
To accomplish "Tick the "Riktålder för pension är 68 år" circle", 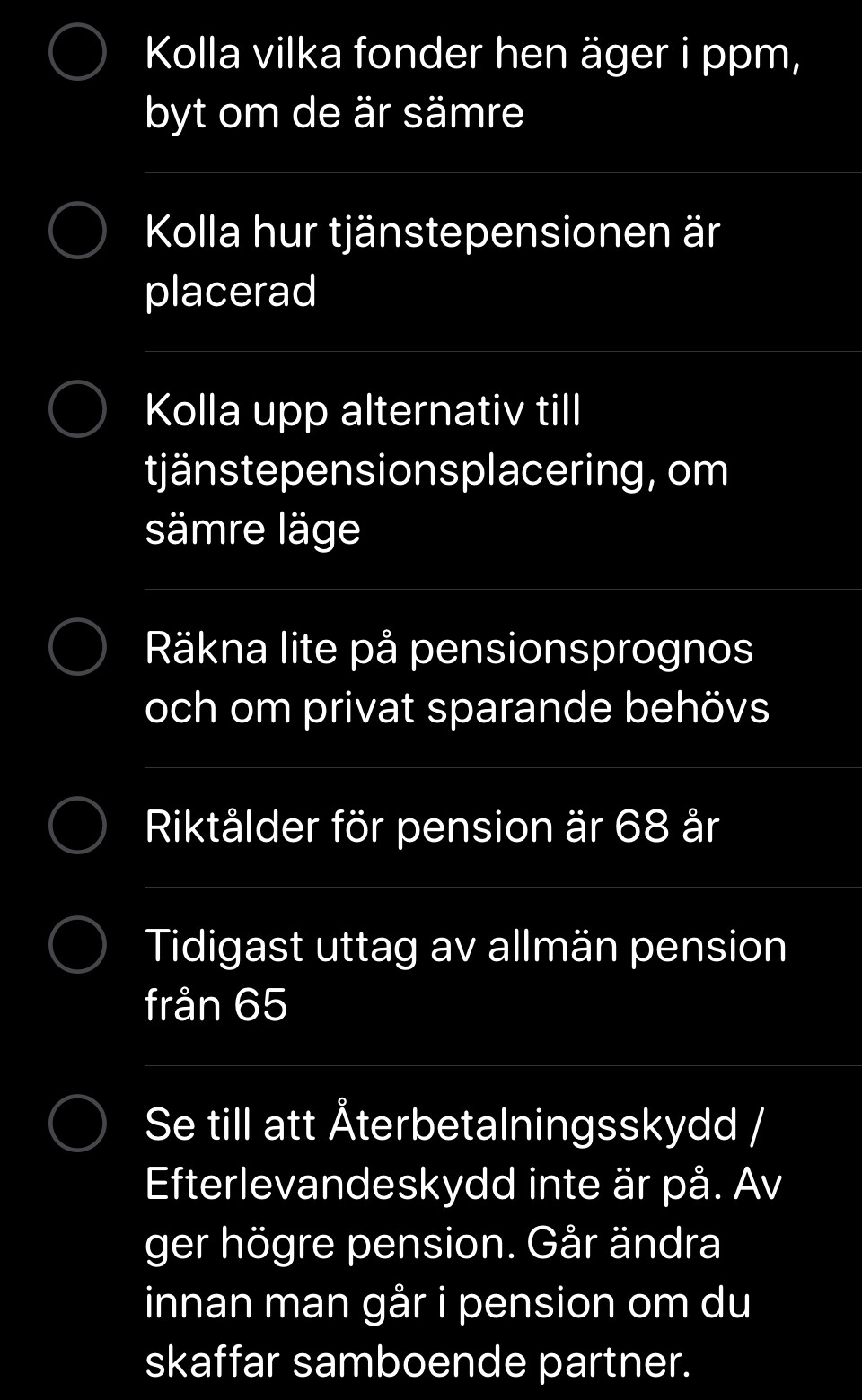I will point(79,826).
